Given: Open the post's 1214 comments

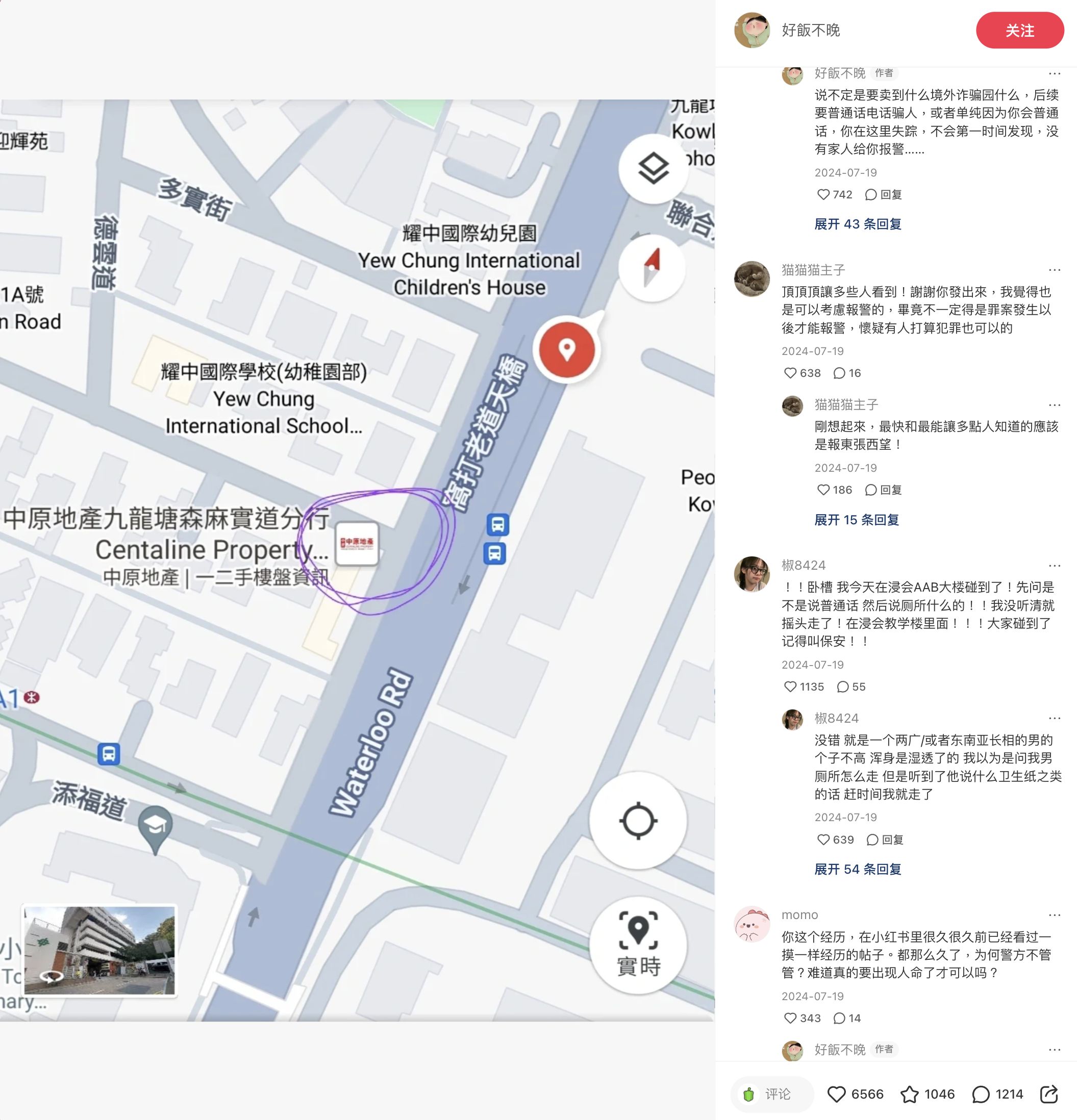Looking at the screenshot, I should click(x=981, y=1093).
